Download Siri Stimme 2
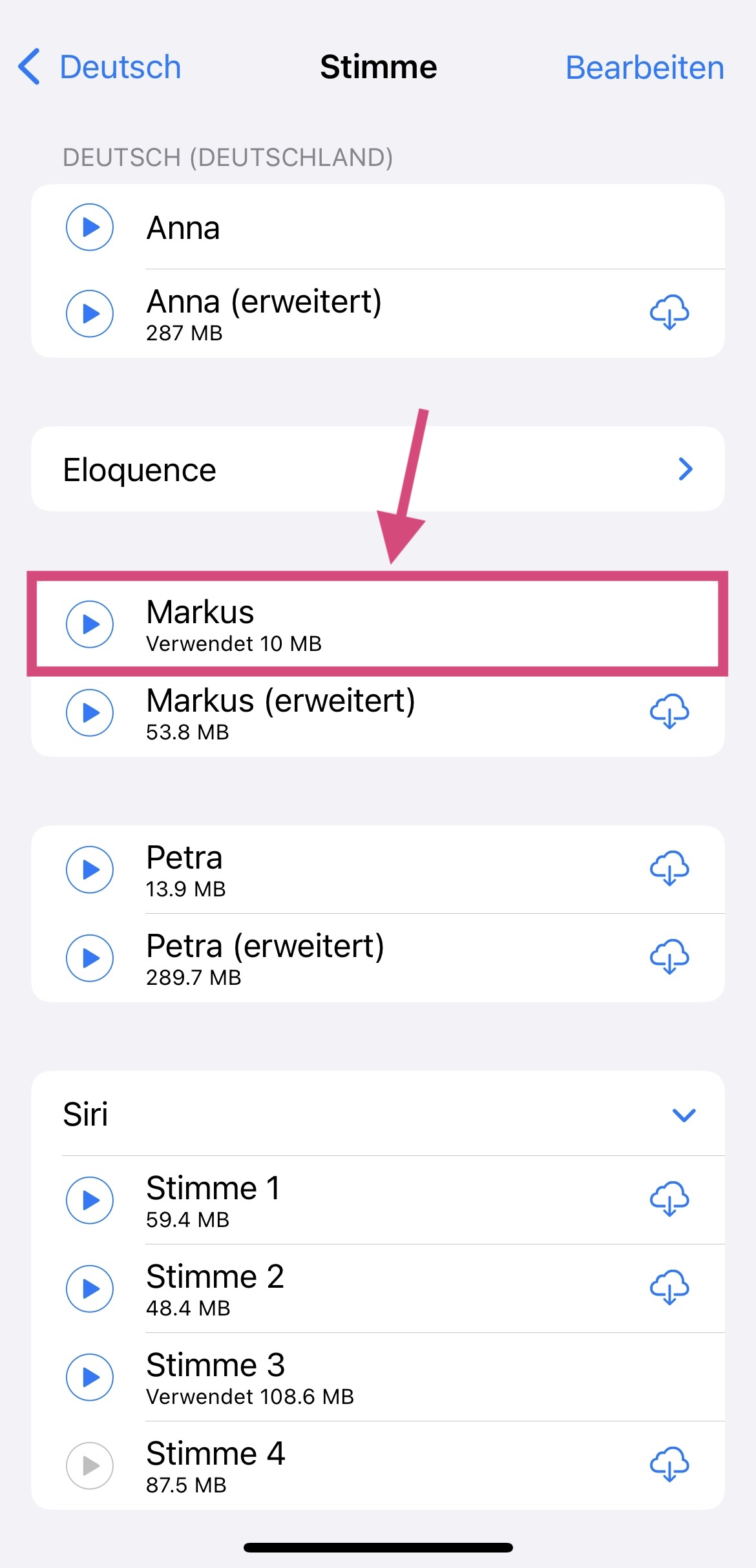The image size is (756, 1568). point(669,1288)
